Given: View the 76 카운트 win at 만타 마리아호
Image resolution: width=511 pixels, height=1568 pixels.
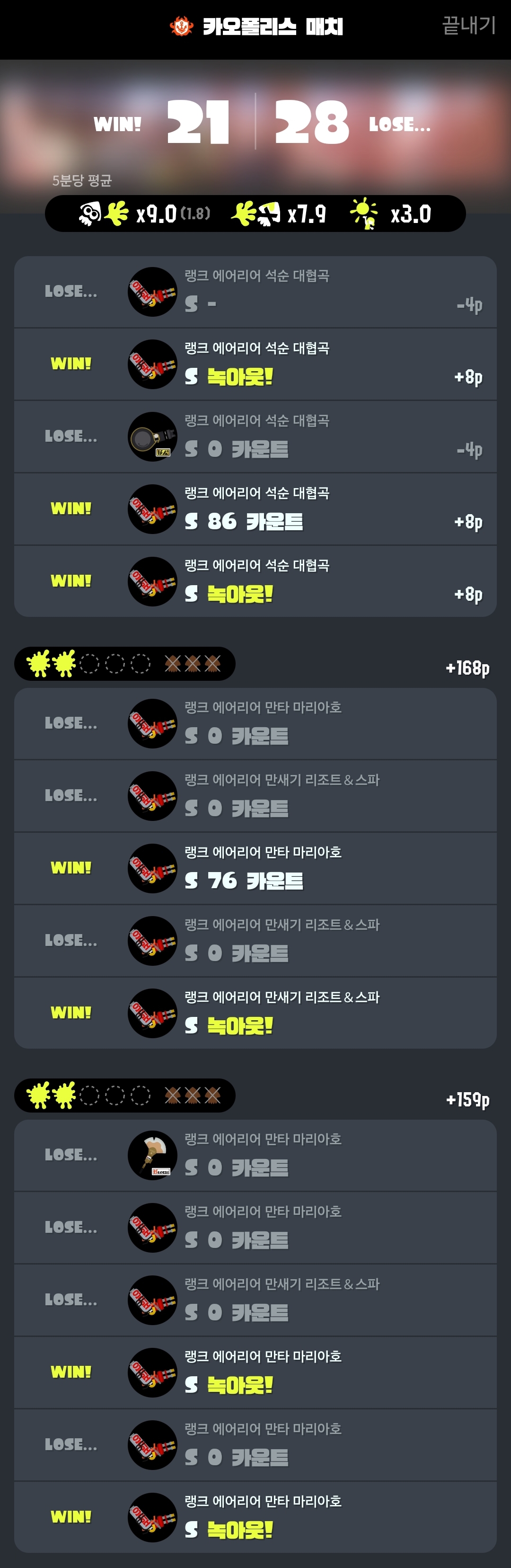Looking at the screenshot, I should [255, 868].
